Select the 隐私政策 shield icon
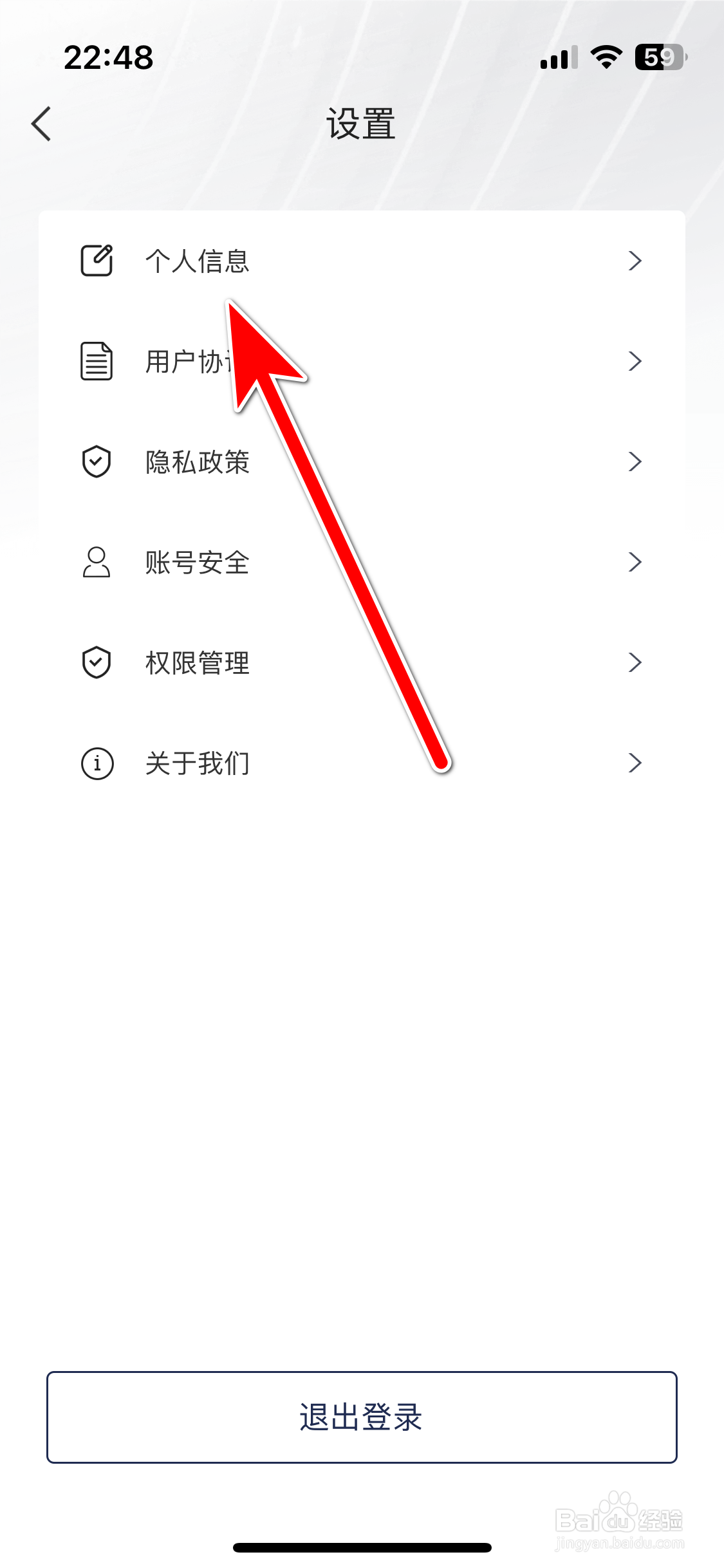The image size is (724, 1568). pos(95,462)
